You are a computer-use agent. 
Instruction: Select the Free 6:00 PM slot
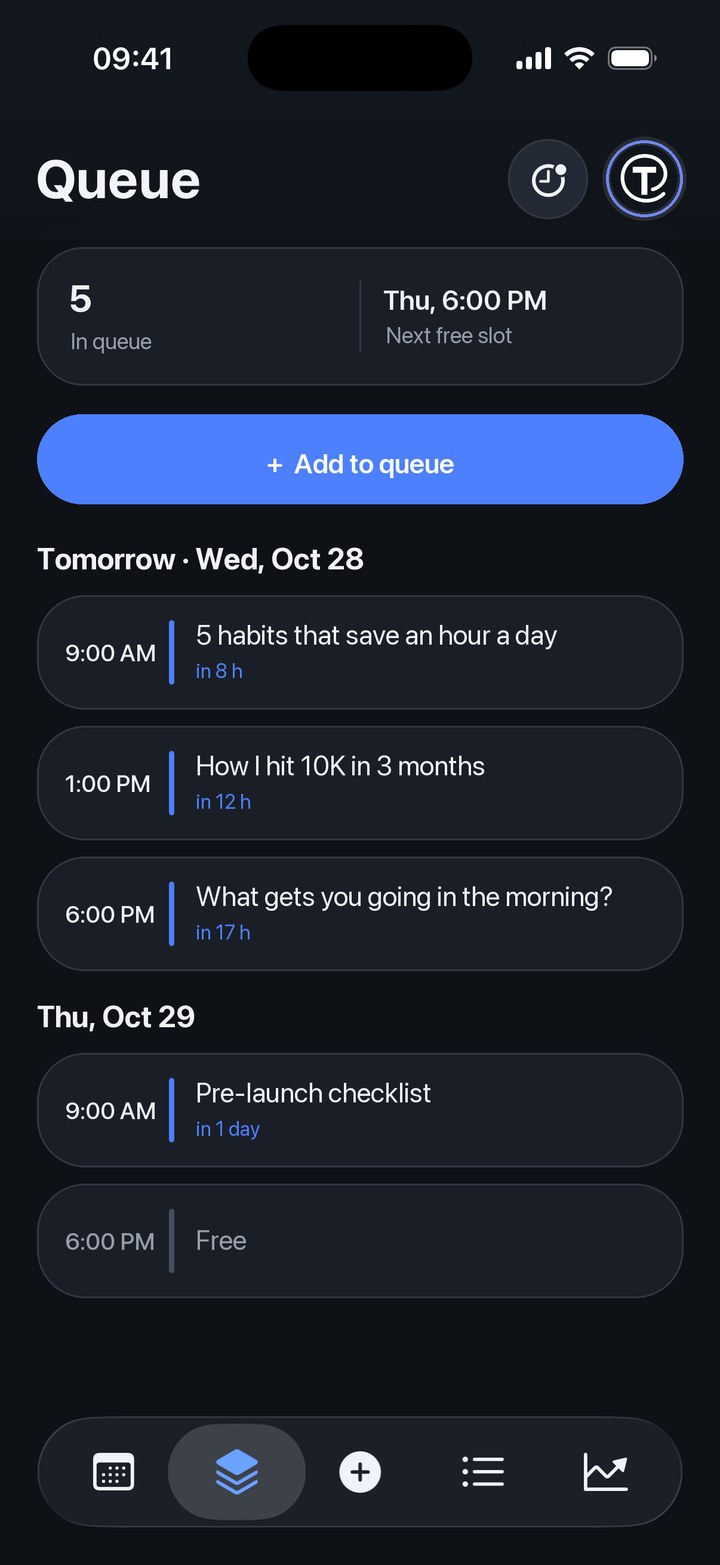point(360,1241)
